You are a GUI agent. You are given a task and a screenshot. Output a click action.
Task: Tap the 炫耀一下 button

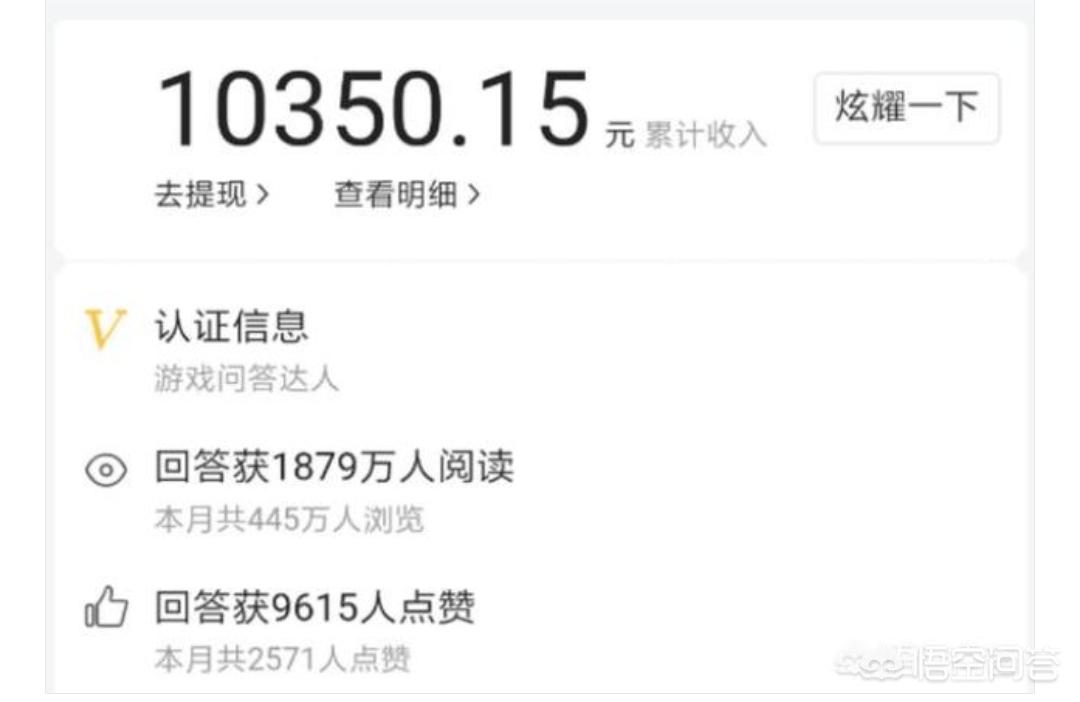906,107
